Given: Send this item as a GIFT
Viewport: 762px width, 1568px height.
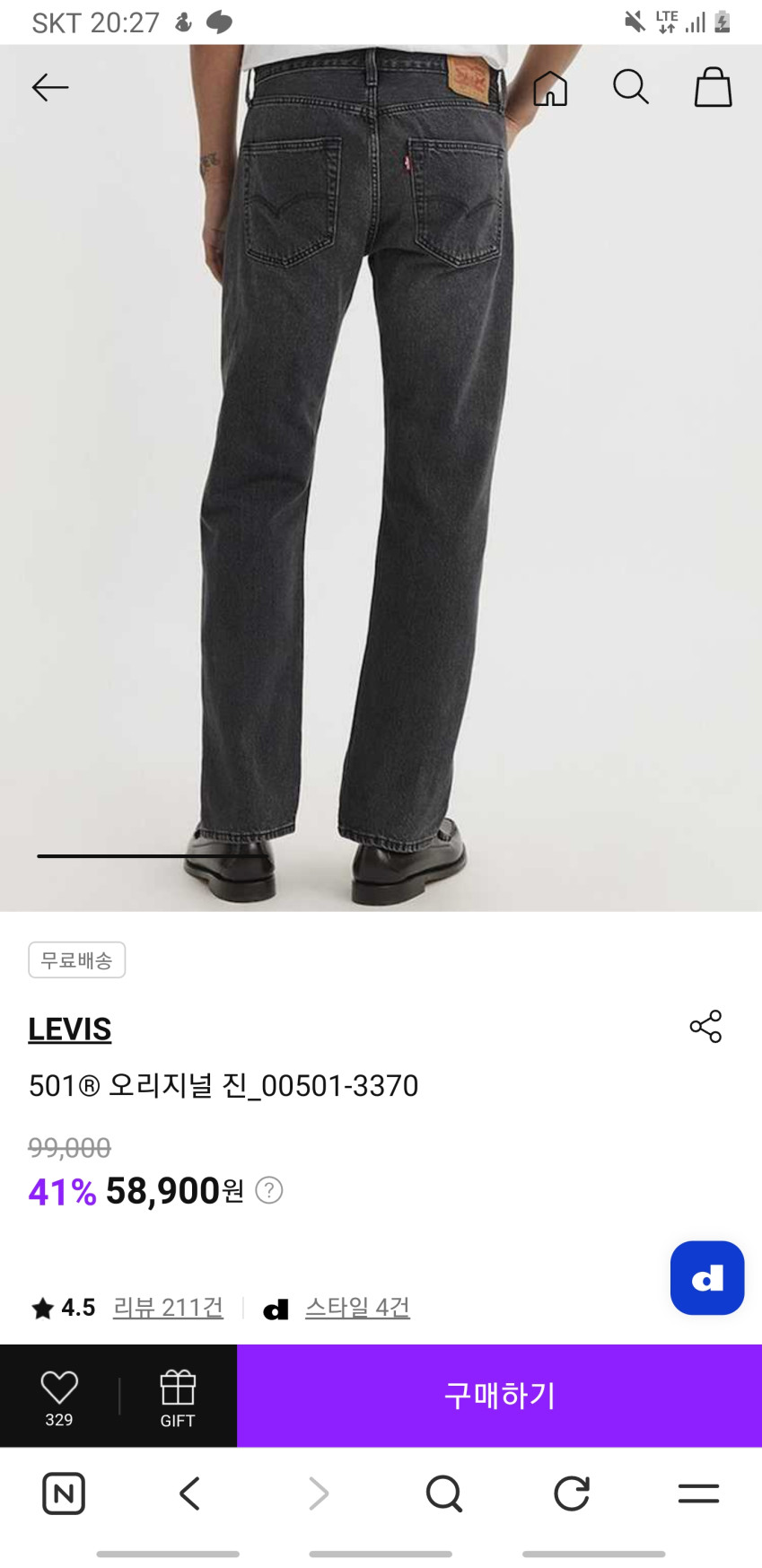Looking at the screenshot, I should coord(178,1396).
